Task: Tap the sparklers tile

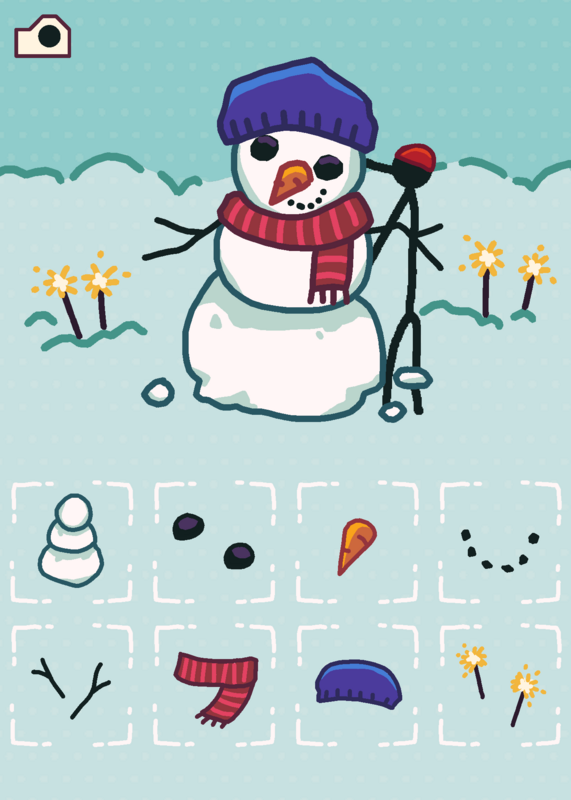Action: point(500,685)
